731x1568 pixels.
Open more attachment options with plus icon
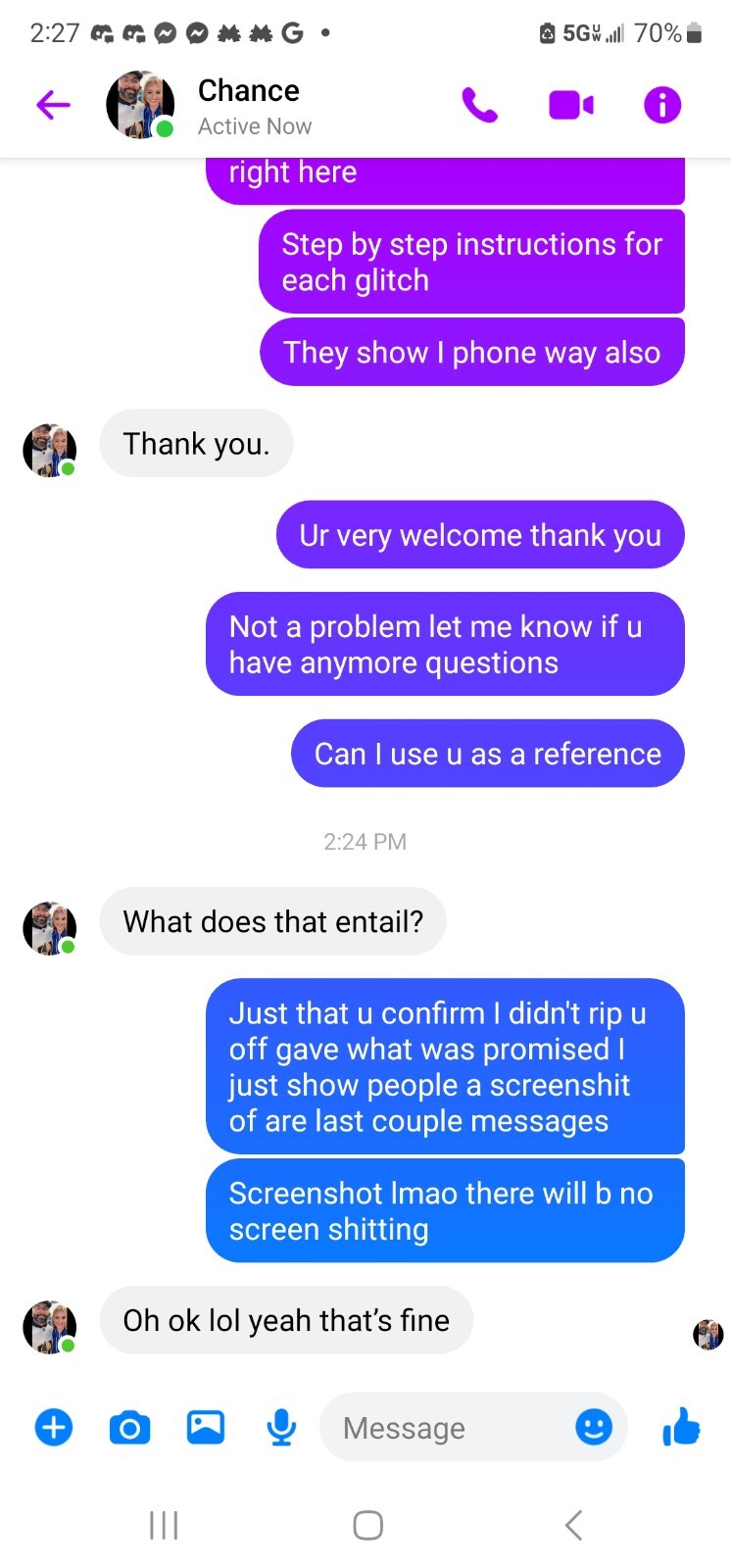pos(54,1427)
